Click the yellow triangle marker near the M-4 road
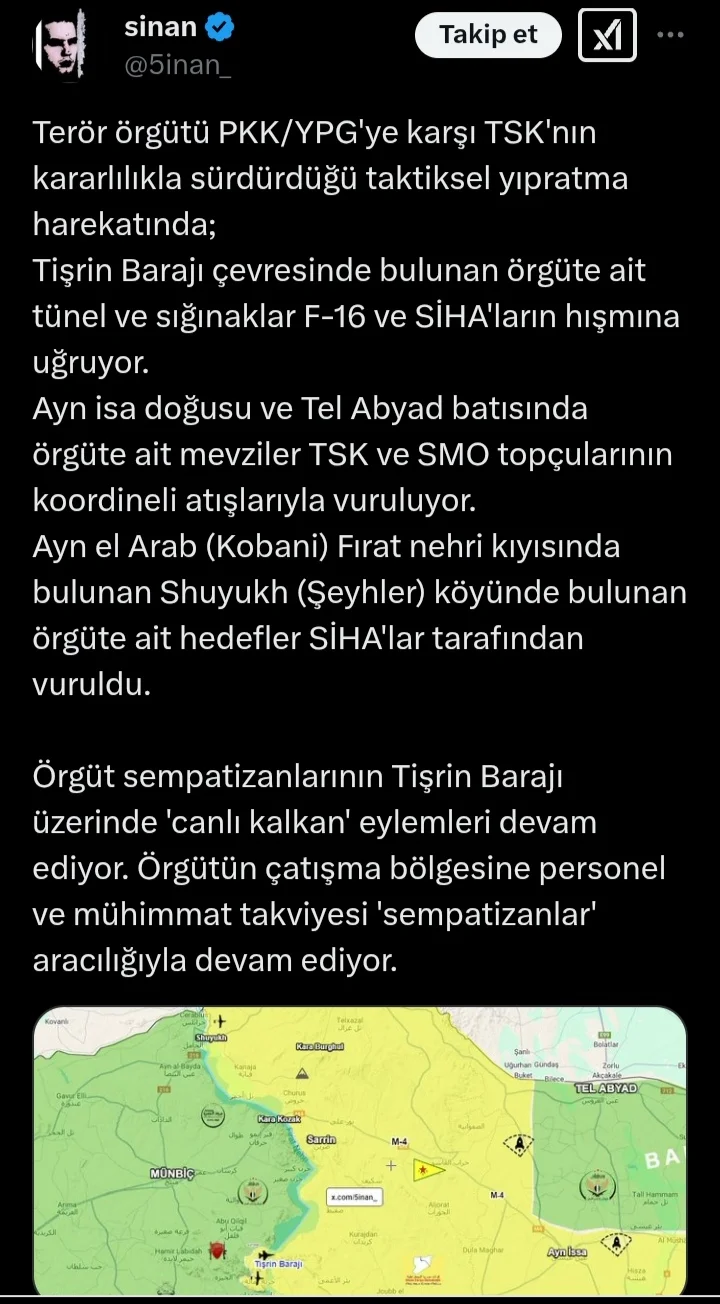 pos(428,1171)
